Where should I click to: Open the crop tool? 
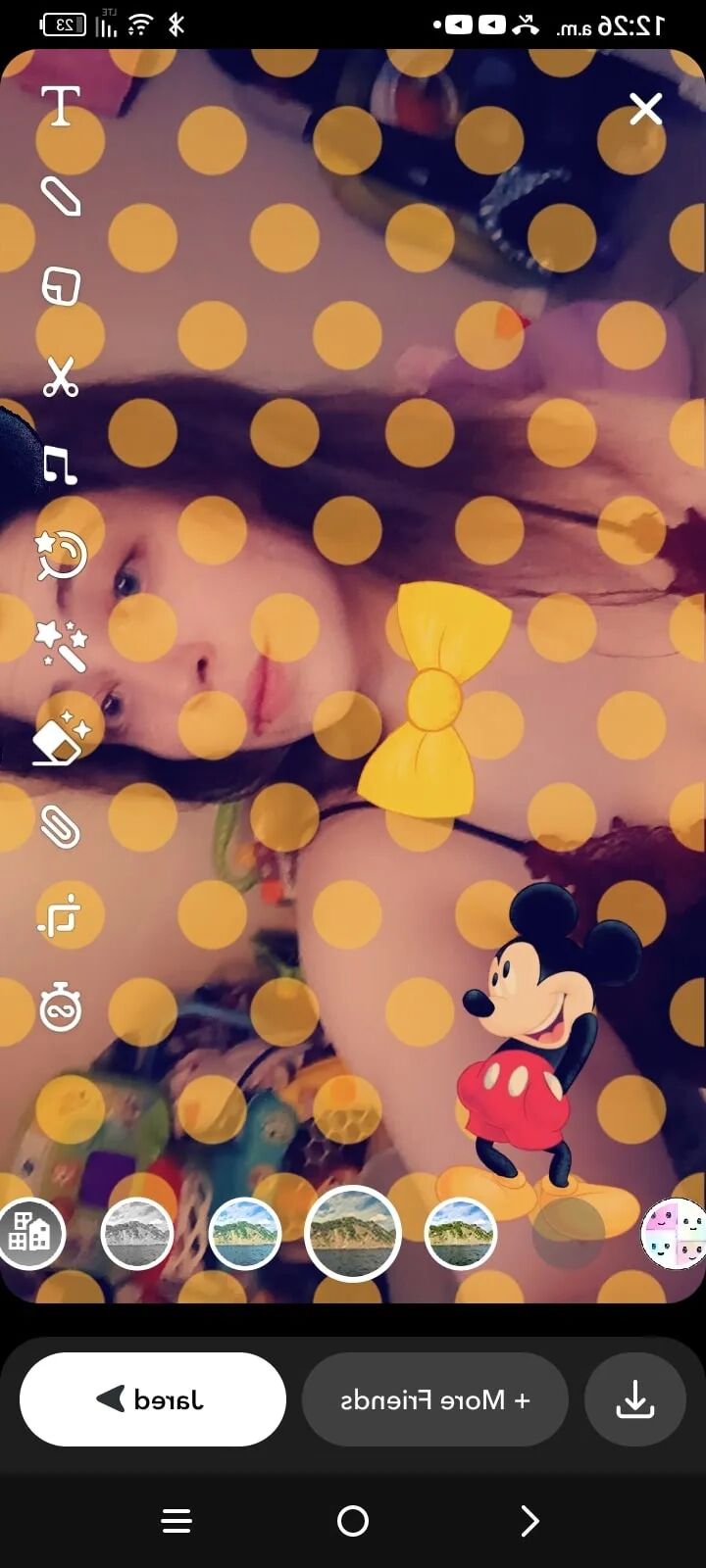tap(61, 916)
